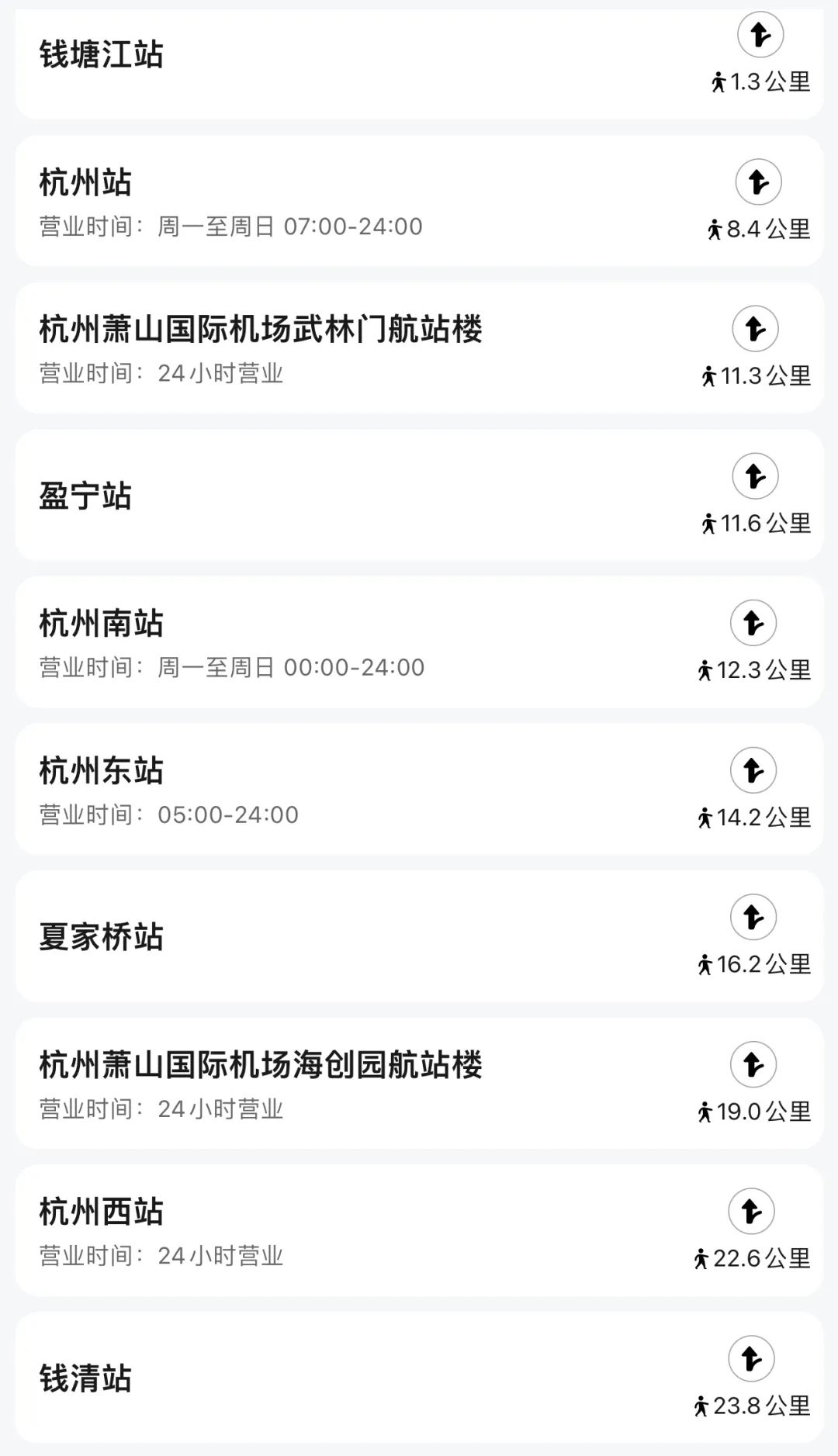Select the 盈宁站 card
The image size is (838, 1456).
pos(310,495)
